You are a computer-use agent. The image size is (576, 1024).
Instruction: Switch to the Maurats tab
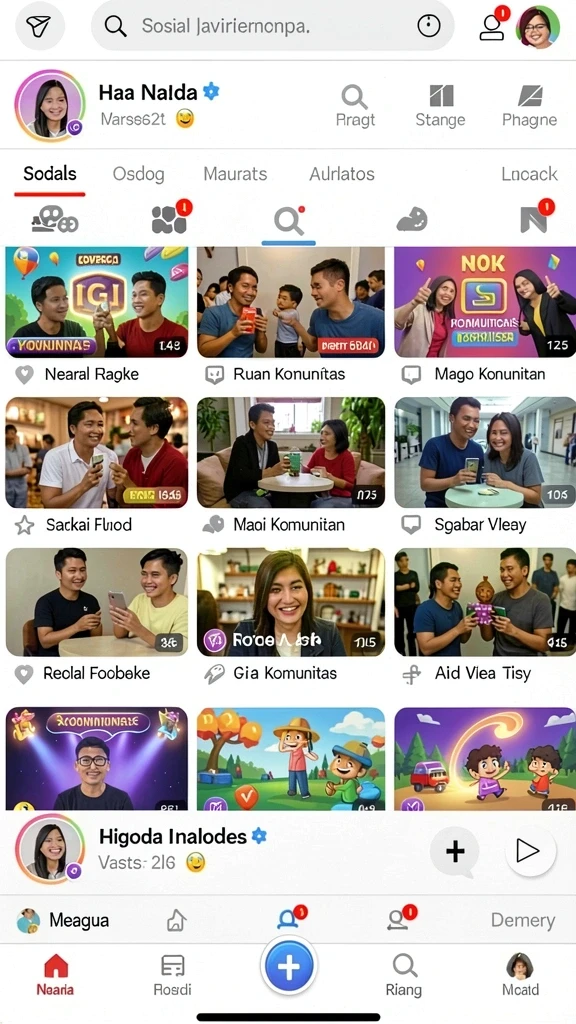[235, 174]
